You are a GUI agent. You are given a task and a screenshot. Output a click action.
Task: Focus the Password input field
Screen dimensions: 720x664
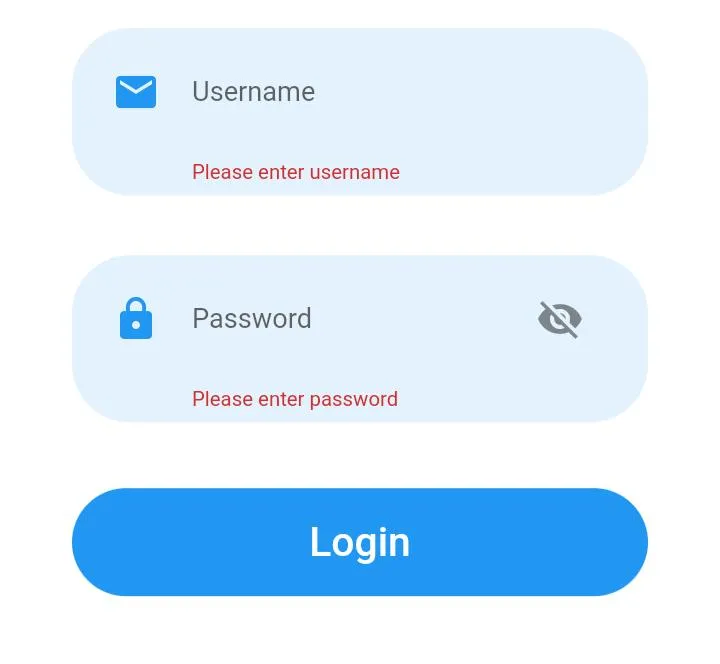[x=350, y=319]
